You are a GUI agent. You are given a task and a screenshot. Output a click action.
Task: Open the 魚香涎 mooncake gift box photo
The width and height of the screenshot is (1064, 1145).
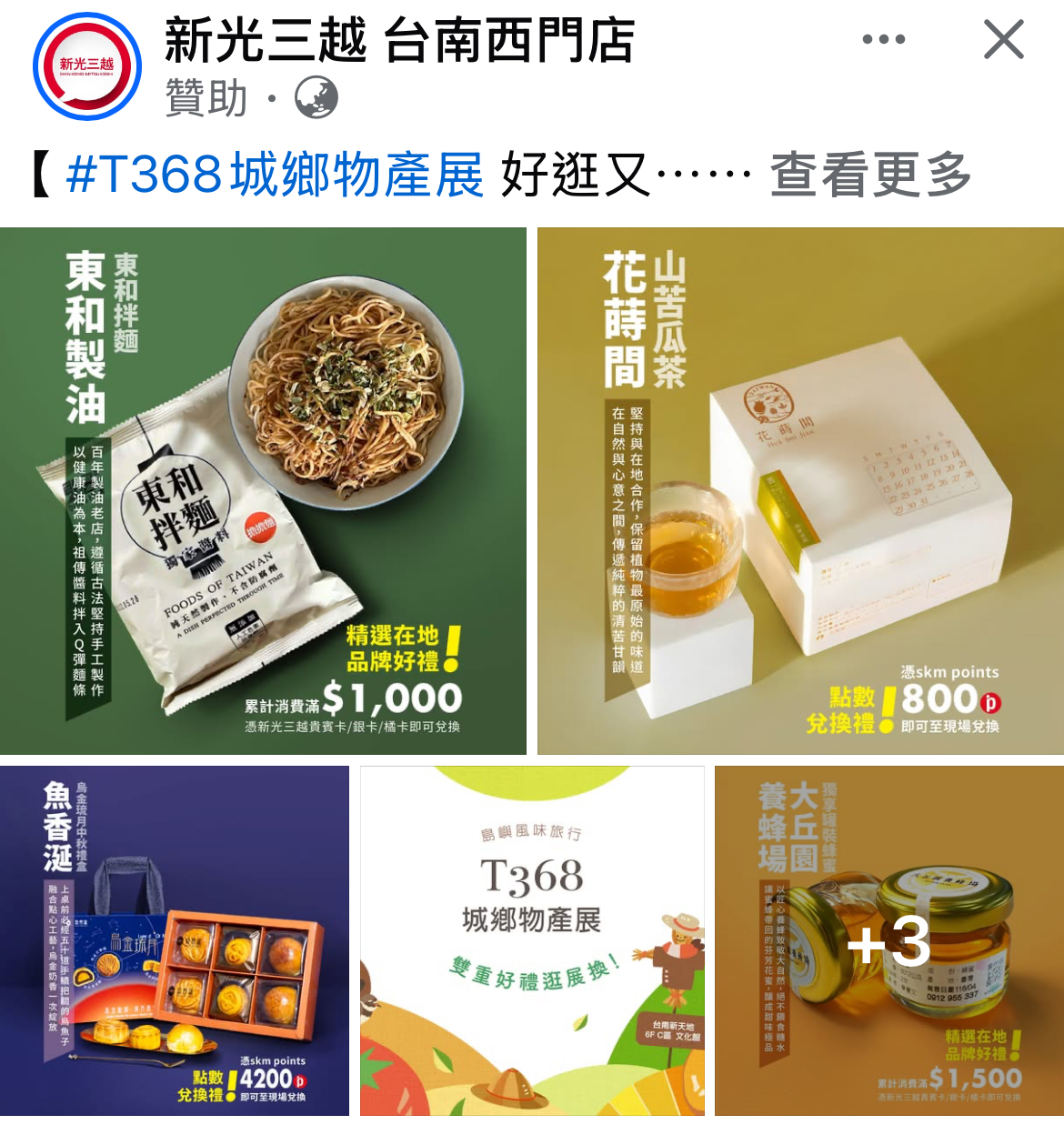point(175,940)
